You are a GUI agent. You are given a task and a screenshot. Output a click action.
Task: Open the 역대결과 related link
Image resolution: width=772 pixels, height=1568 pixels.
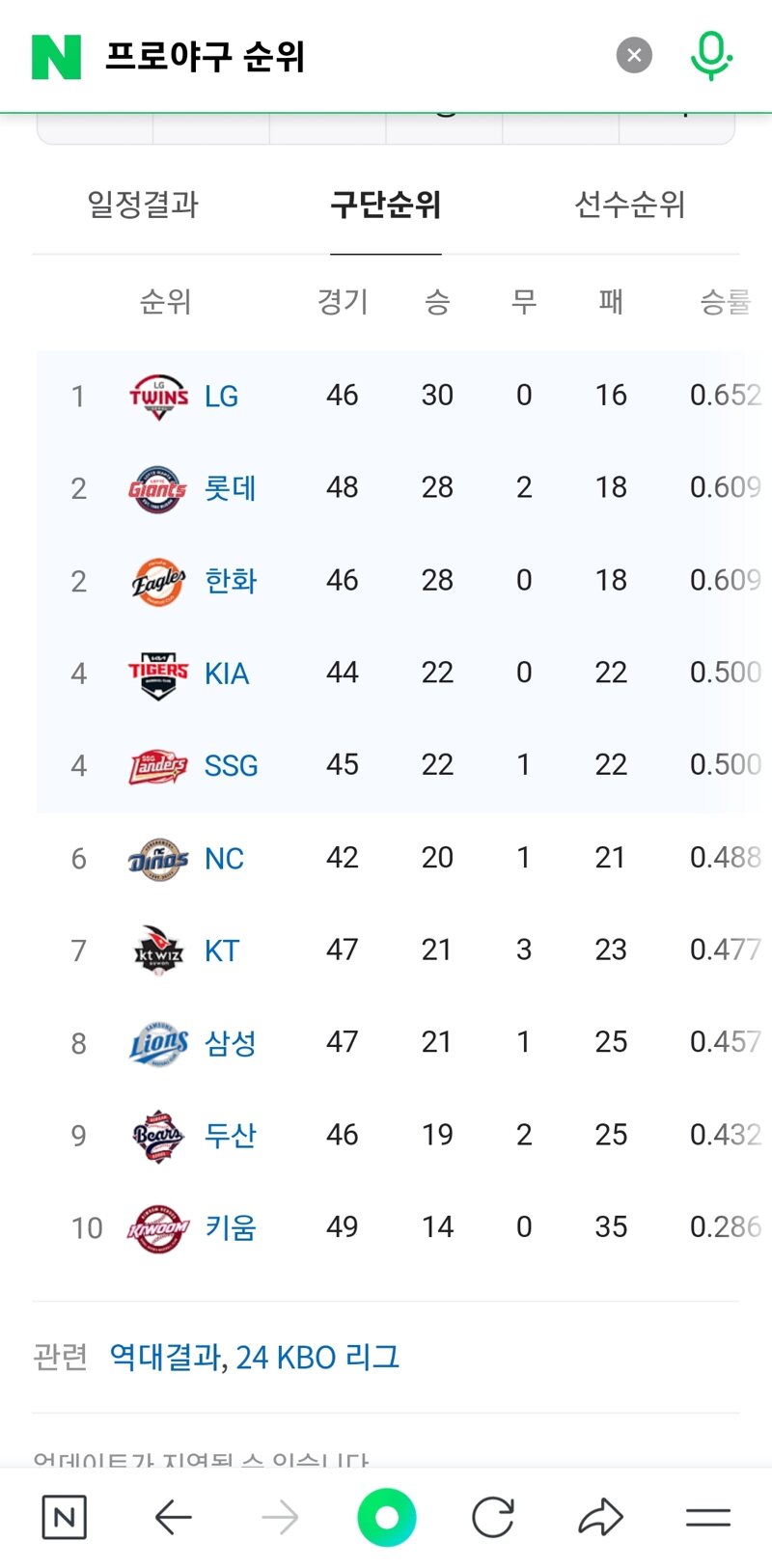point(165,1357)
